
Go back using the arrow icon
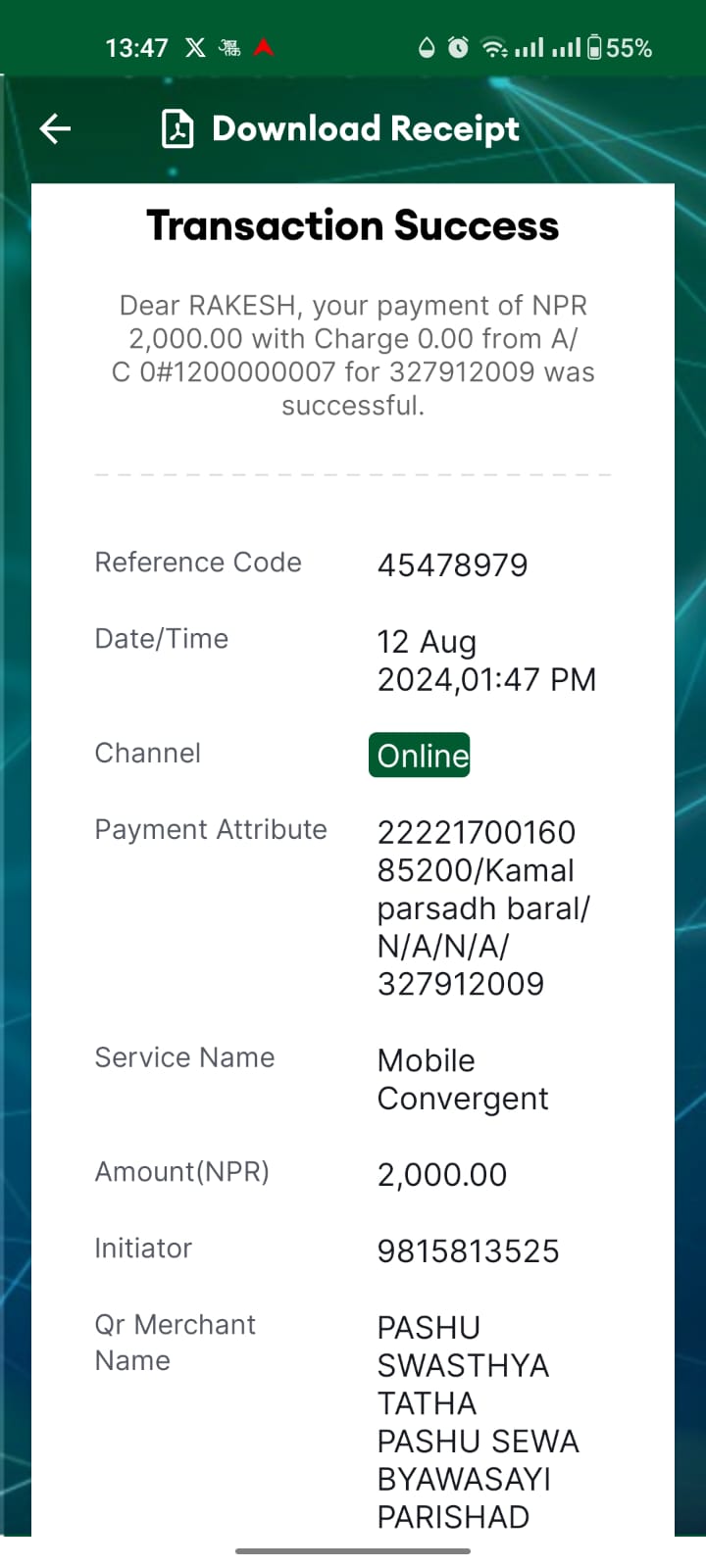tap(55, 128)
